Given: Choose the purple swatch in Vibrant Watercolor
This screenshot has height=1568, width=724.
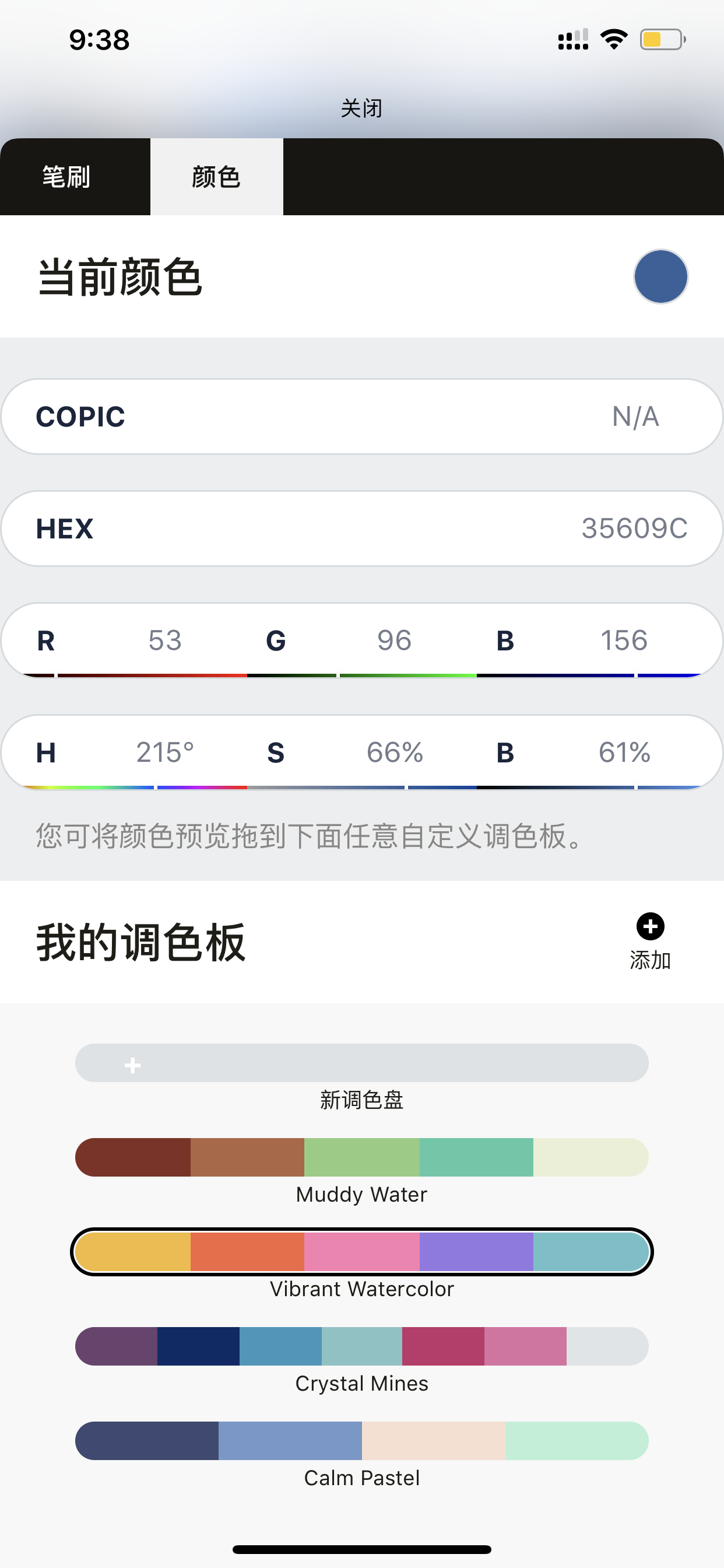Looking at the screenshot, I should [476, 1251].
